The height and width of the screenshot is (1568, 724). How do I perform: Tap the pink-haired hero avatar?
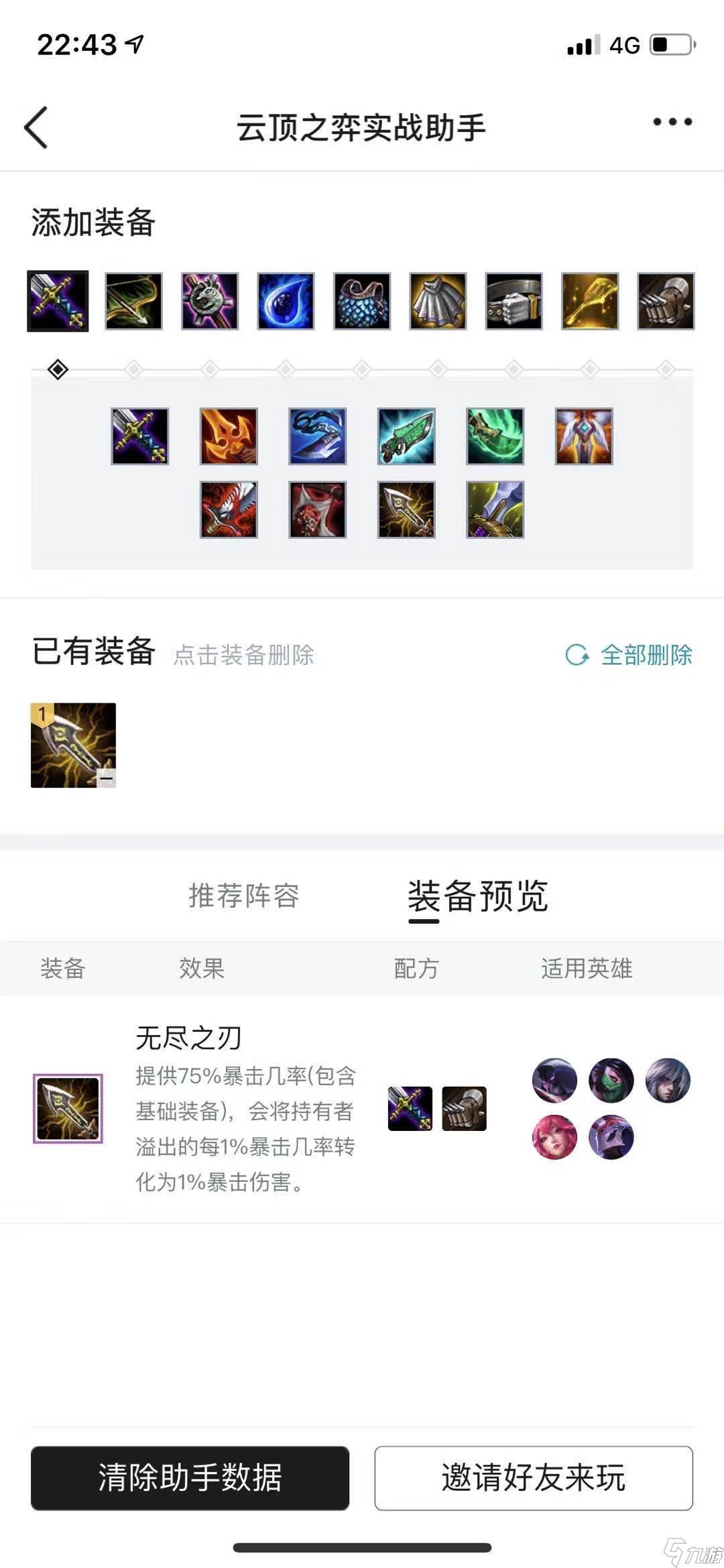coord(554,1137)
